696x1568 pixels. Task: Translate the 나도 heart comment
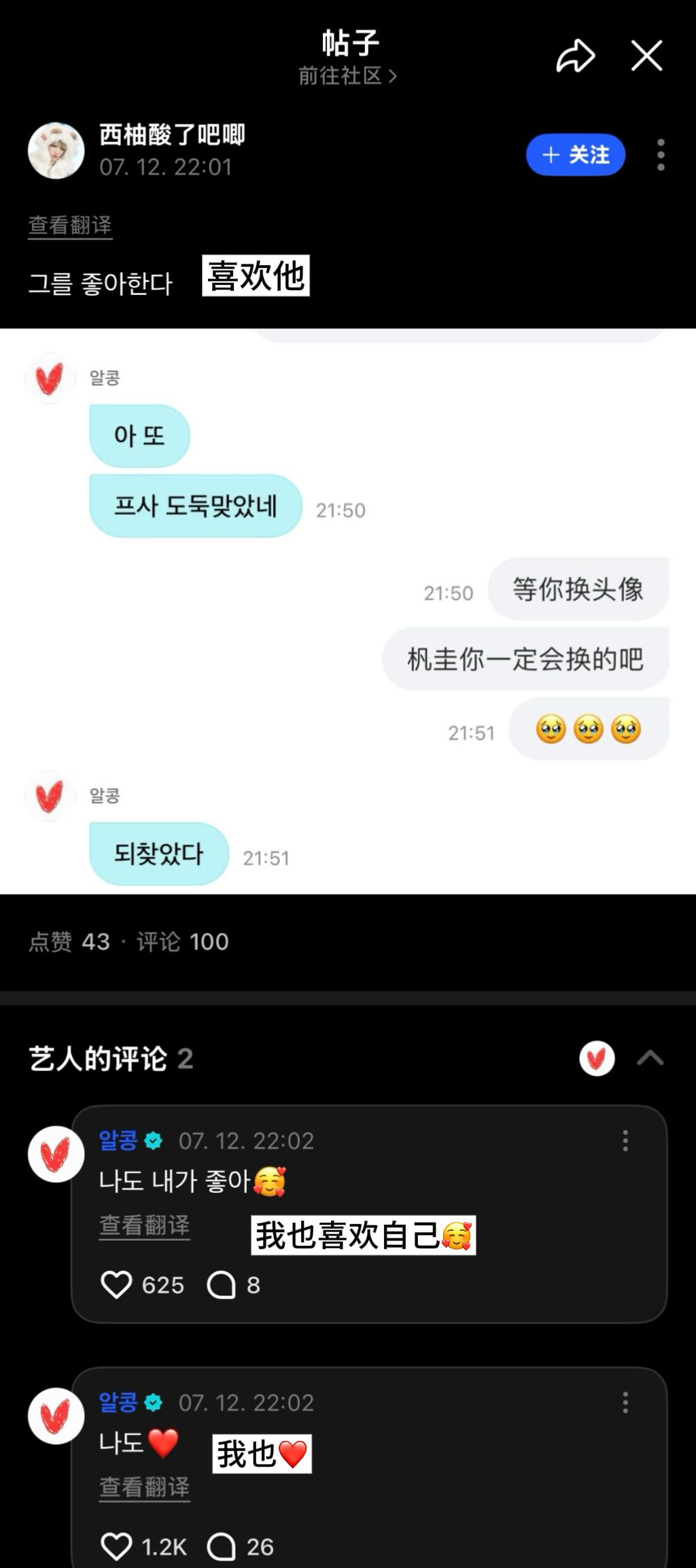[x=144, y=1487]
